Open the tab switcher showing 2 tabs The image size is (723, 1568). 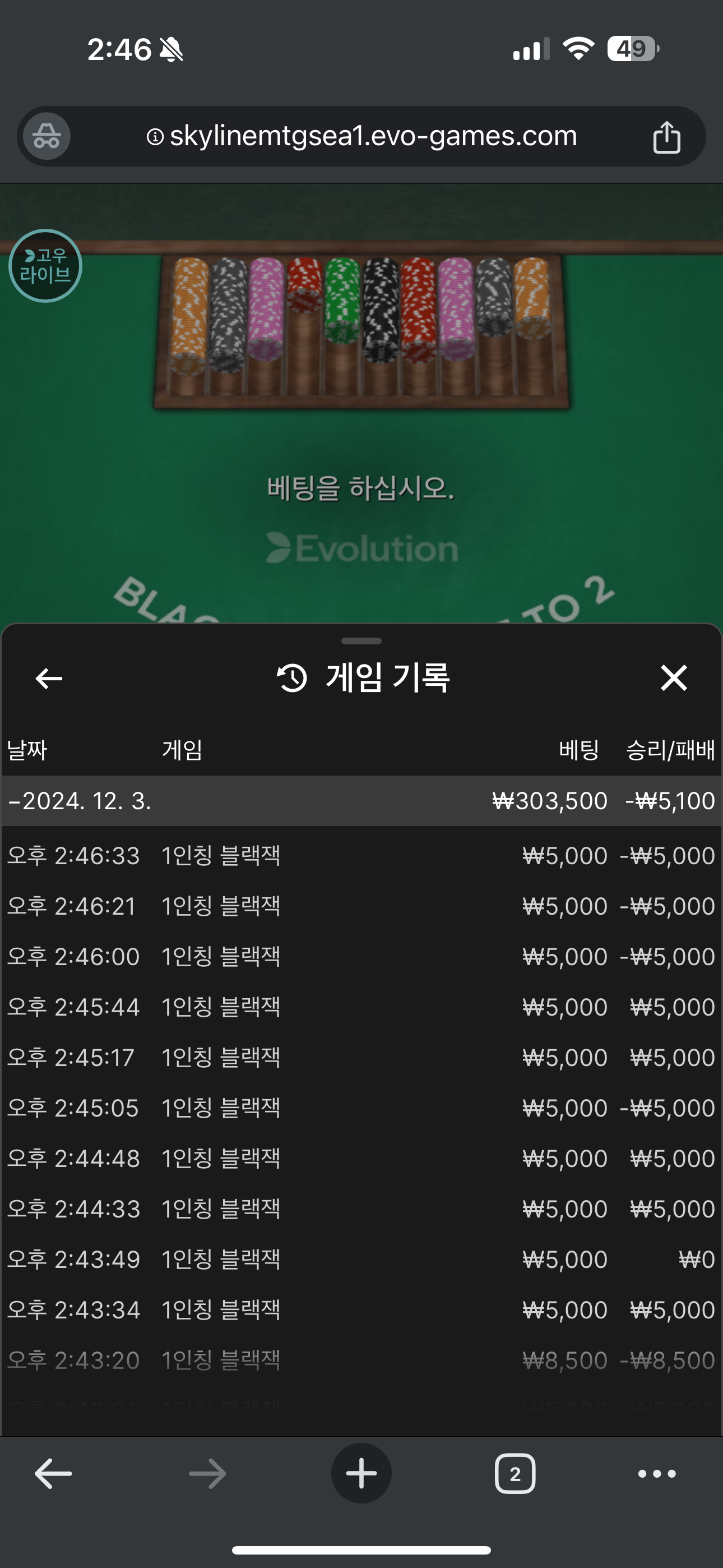pyautogui.click(x=515, y=1474)
